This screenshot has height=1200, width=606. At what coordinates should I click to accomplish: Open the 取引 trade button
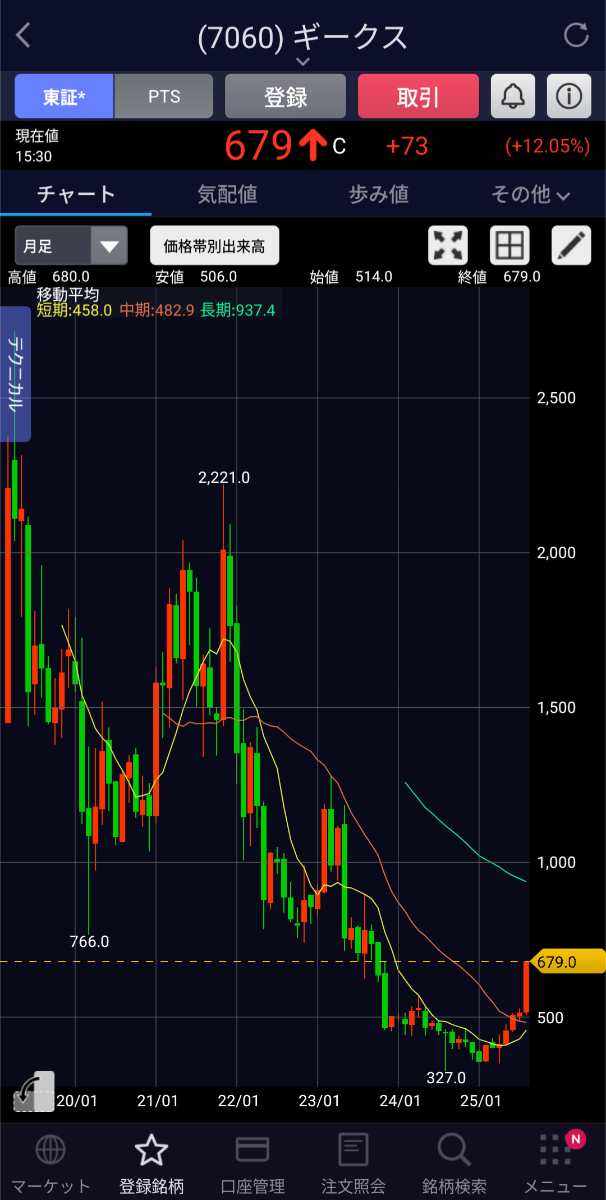click(418, 97)
